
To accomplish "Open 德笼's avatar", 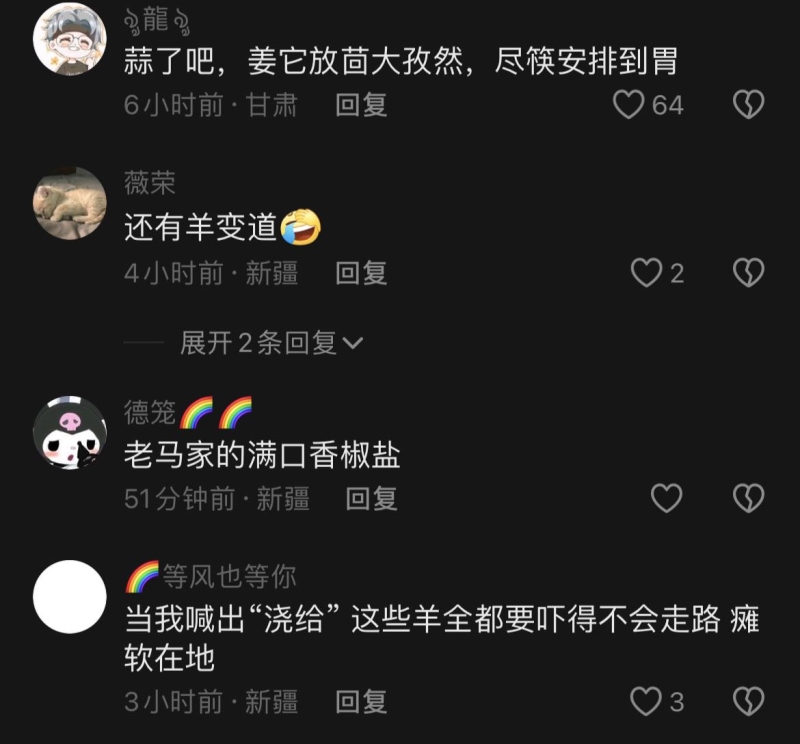I will [x=69, y=432].
